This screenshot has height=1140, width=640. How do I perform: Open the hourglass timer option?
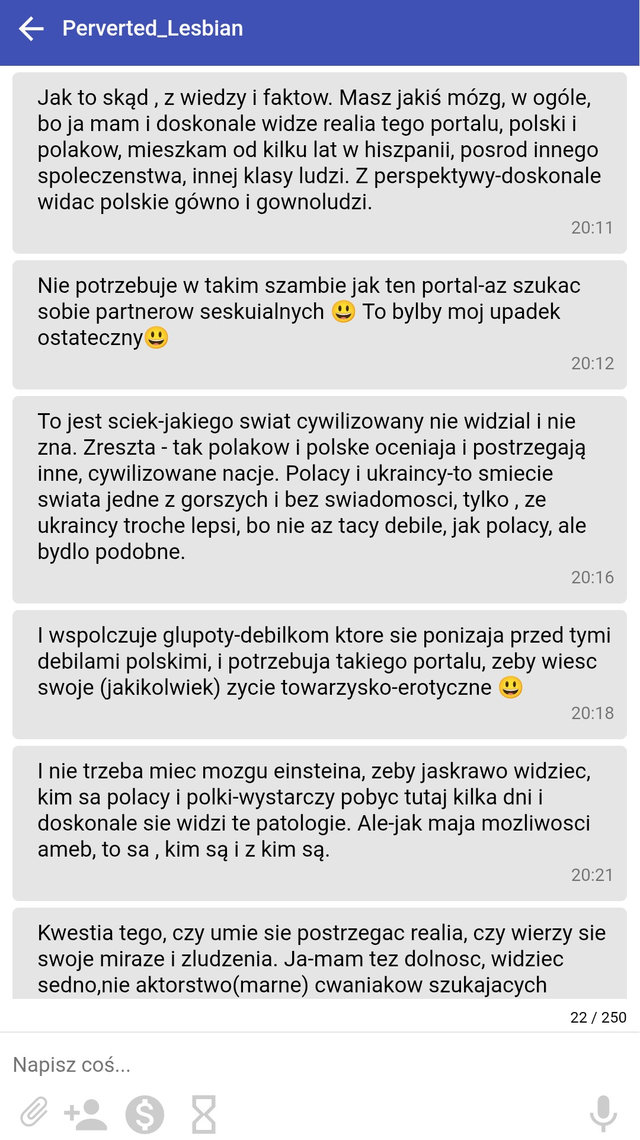204,1113
